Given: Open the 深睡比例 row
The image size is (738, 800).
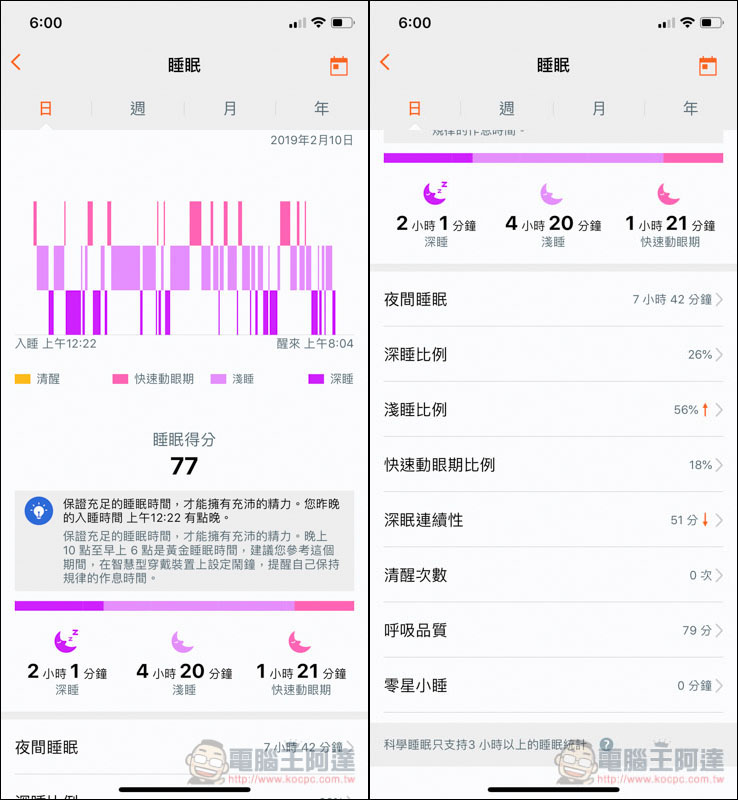Looking at the screenshot, I should click(x=552, y=354).
